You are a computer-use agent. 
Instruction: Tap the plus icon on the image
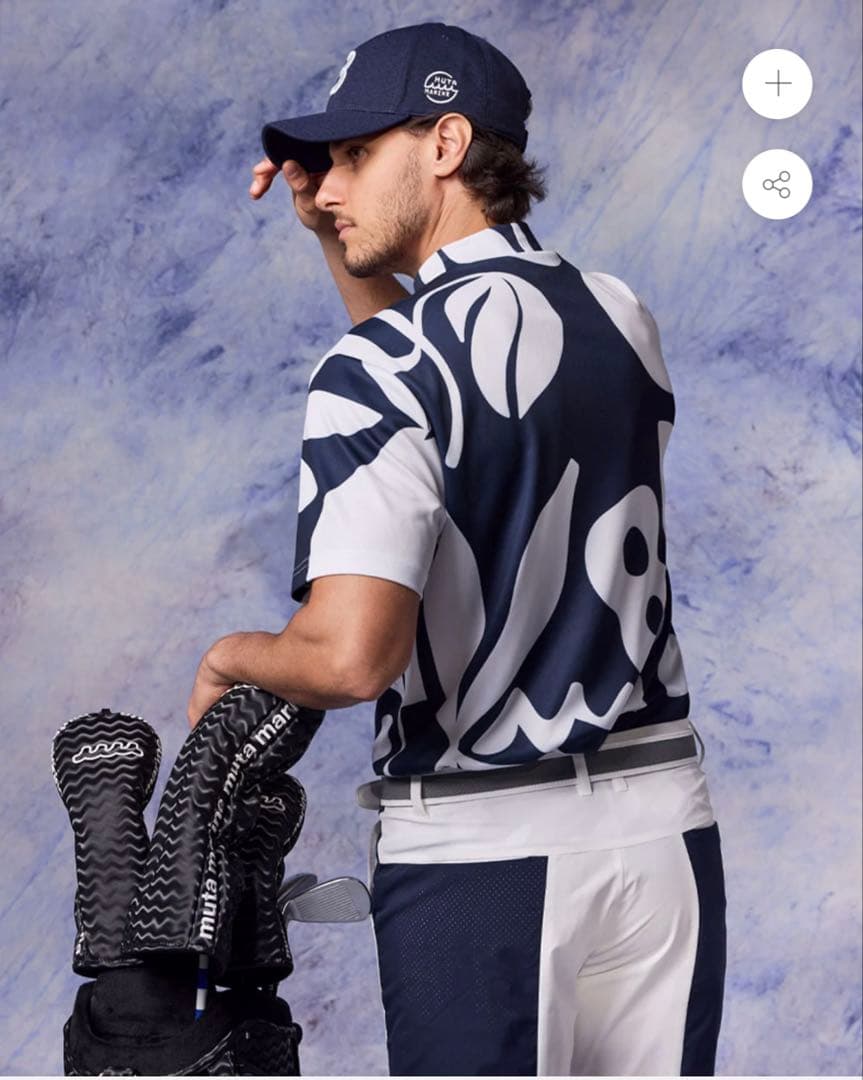777,84
